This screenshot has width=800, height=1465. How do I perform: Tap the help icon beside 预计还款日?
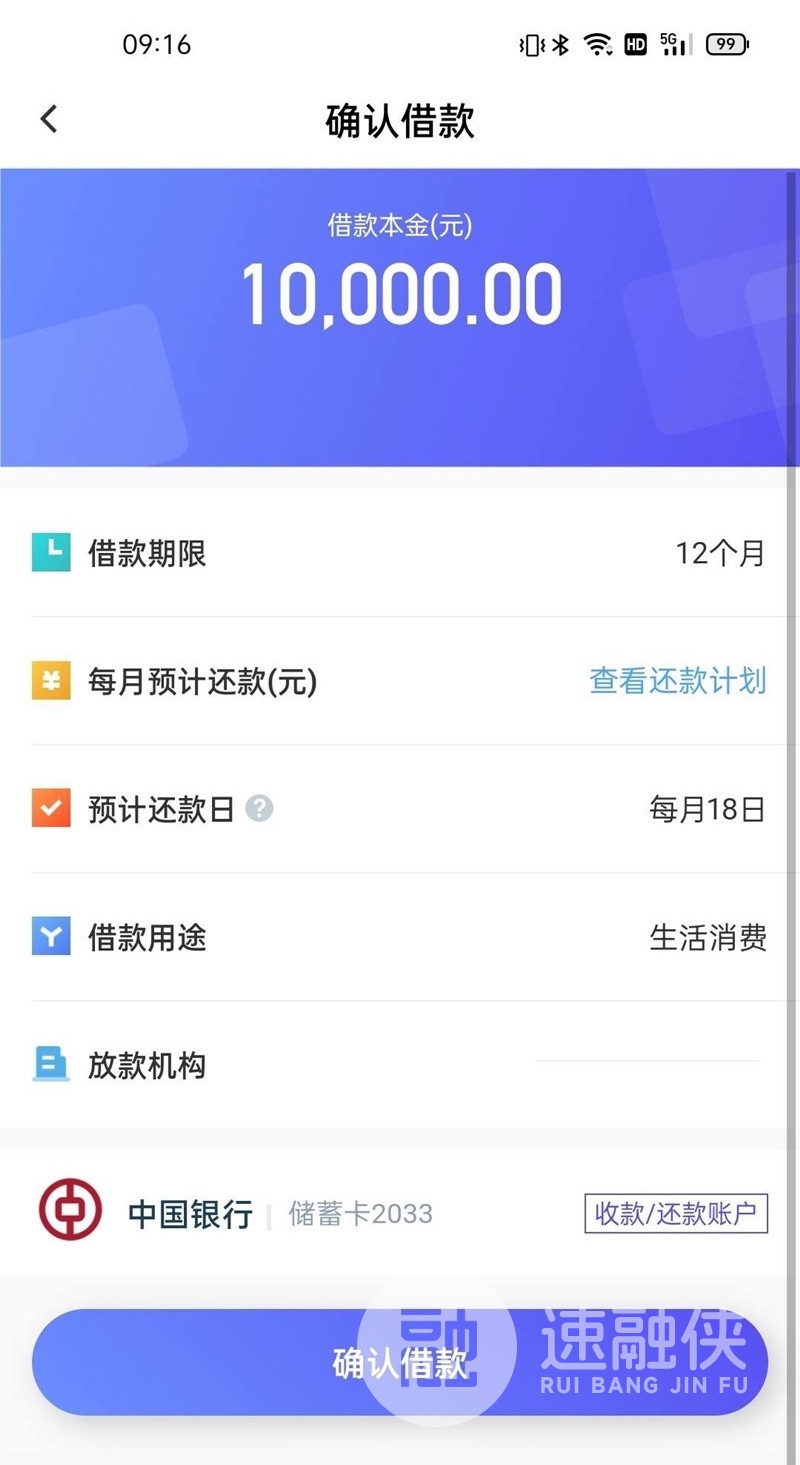tap(259, 808)
